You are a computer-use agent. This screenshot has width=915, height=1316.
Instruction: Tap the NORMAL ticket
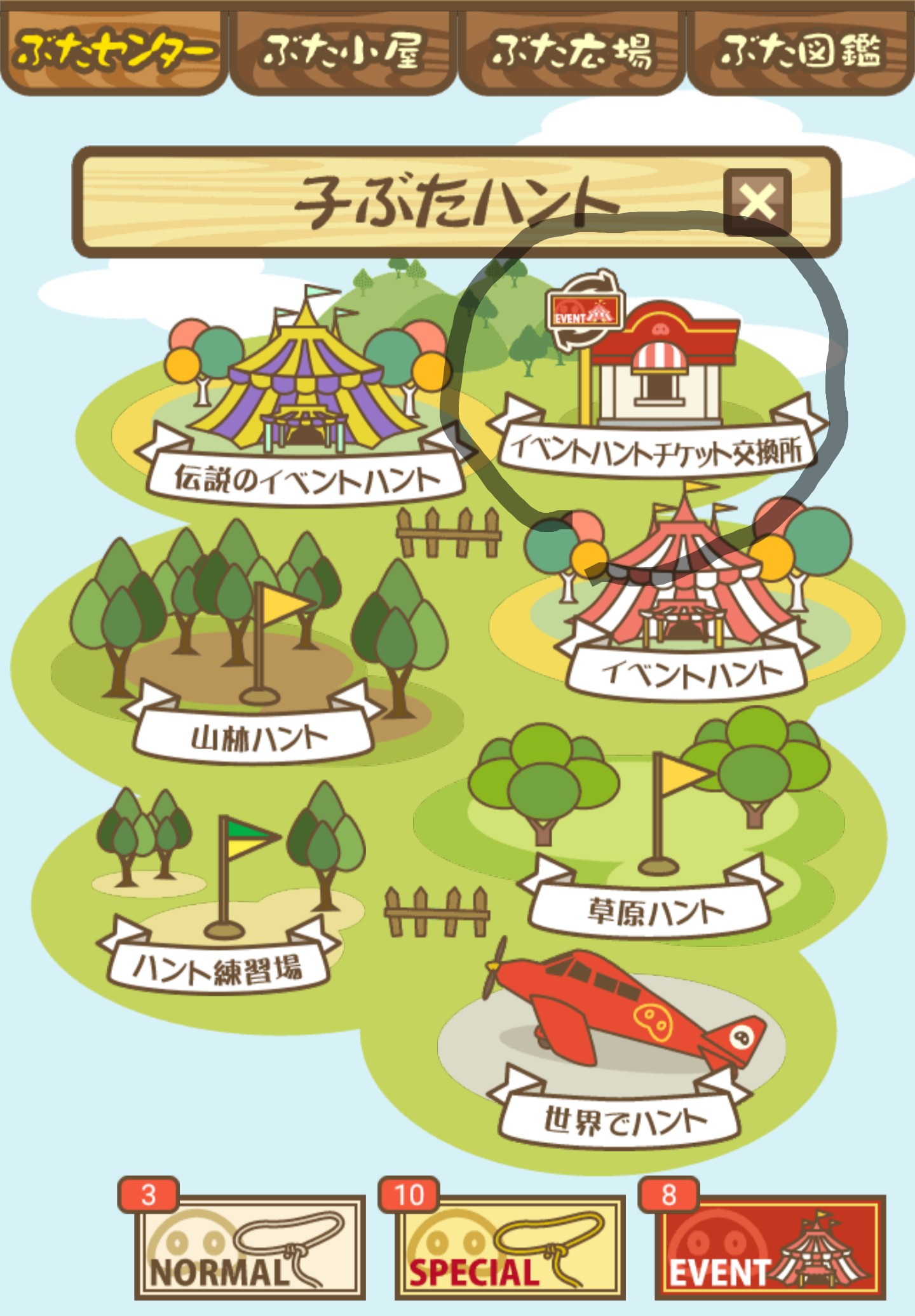tap(250, 1247)
